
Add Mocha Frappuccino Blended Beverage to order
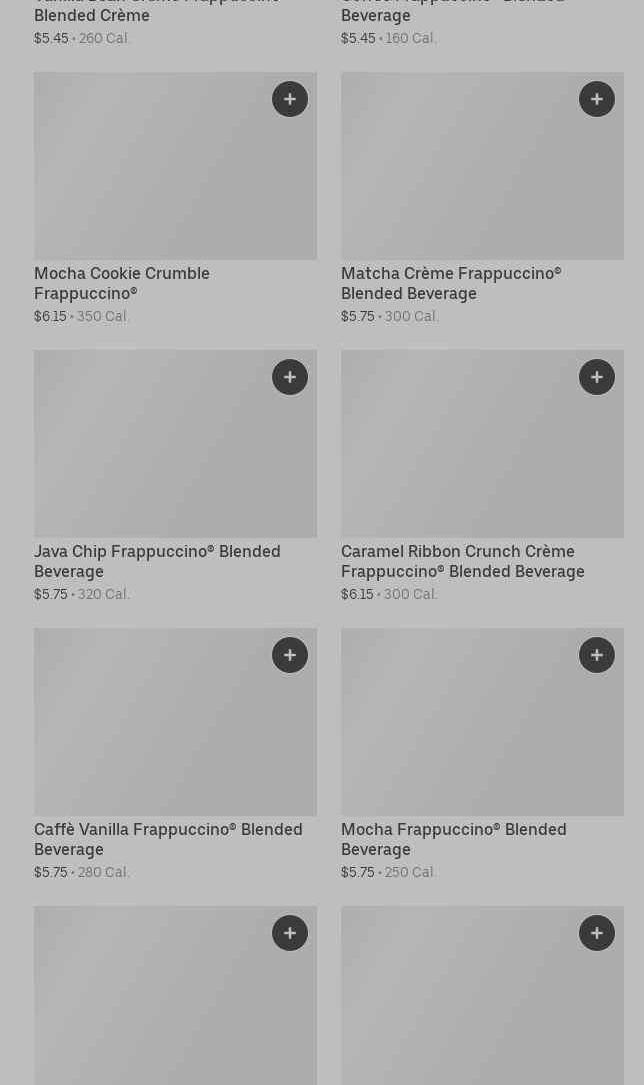[x=597, y=655]
